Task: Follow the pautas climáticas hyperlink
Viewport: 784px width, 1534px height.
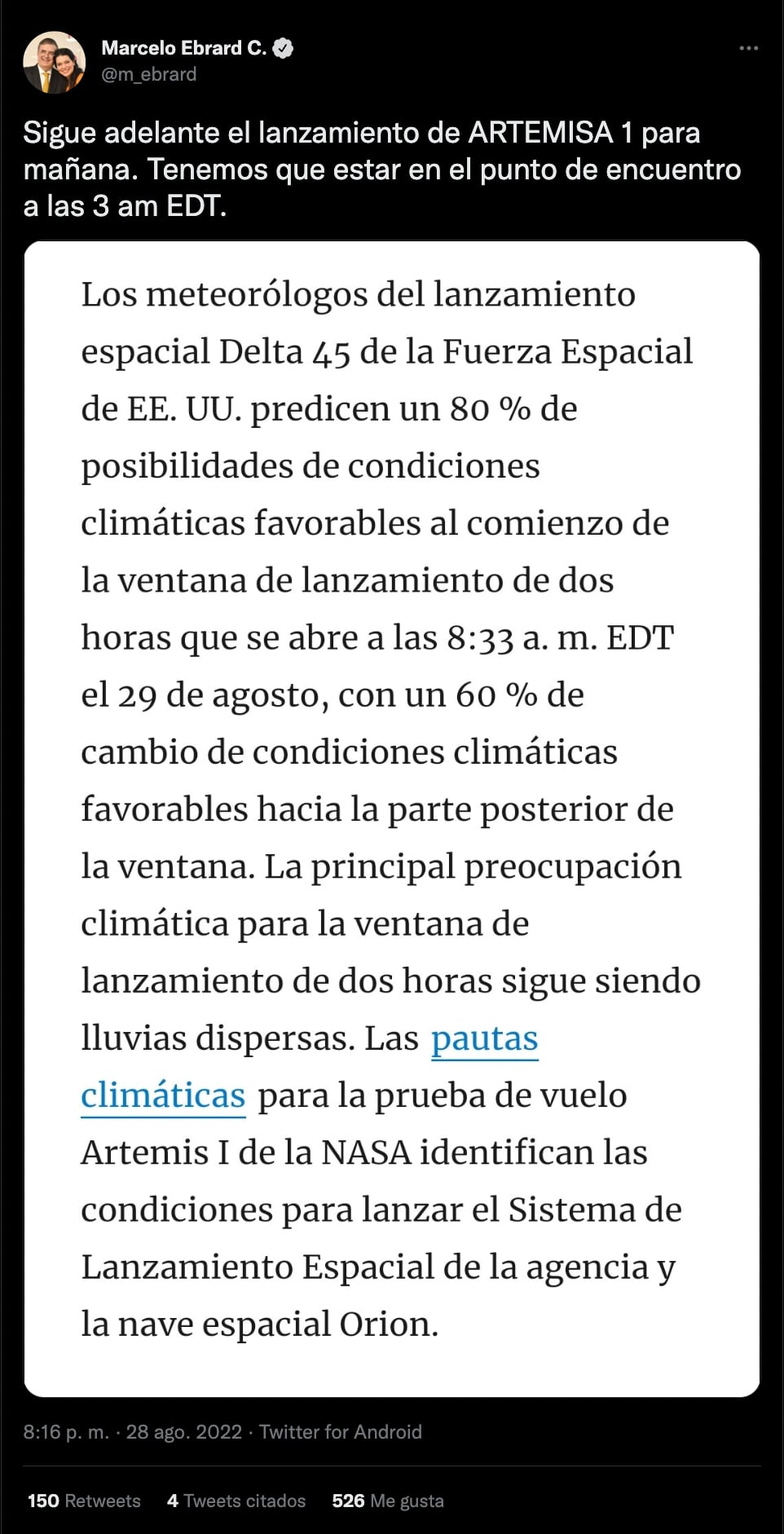Action: pos(485,1038)
